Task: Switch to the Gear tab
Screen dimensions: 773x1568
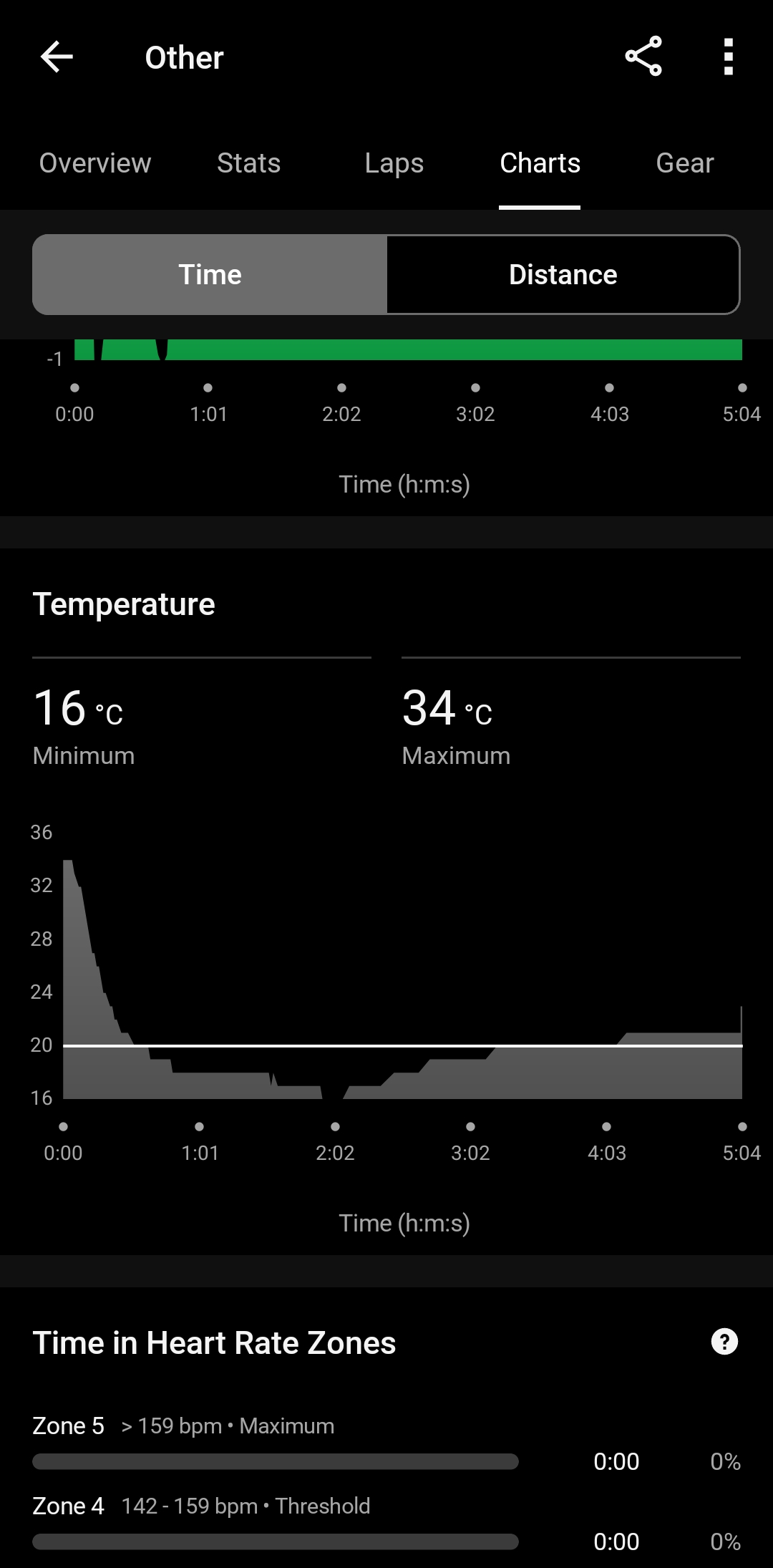Action: 684,163
